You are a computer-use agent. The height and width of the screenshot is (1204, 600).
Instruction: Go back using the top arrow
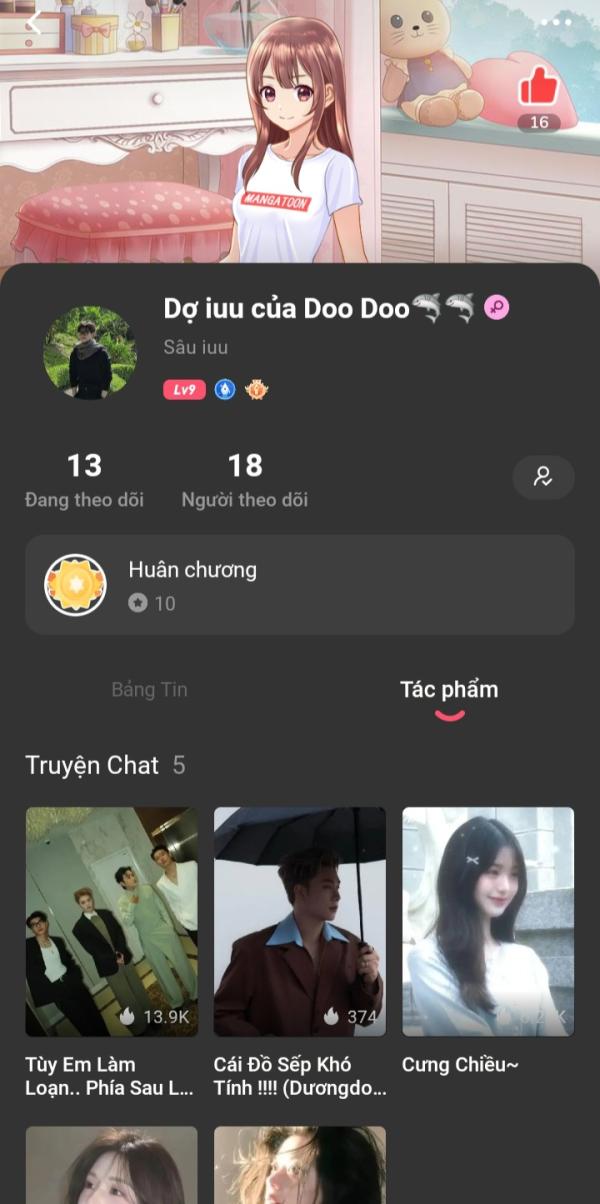click(35, 22)
